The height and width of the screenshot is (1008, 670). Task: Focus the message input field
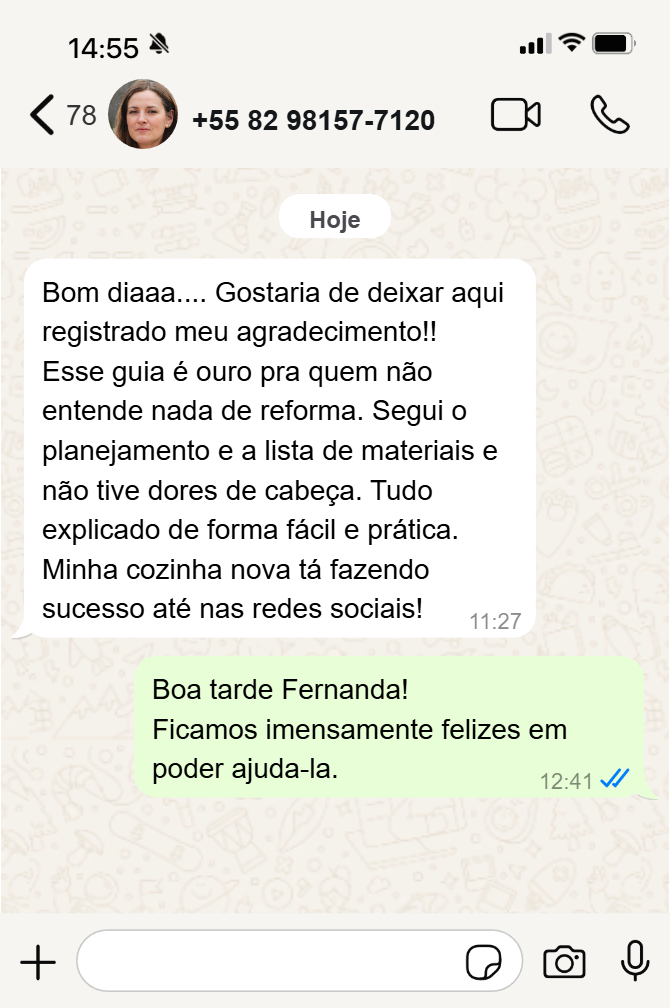(x=270, y=962)
